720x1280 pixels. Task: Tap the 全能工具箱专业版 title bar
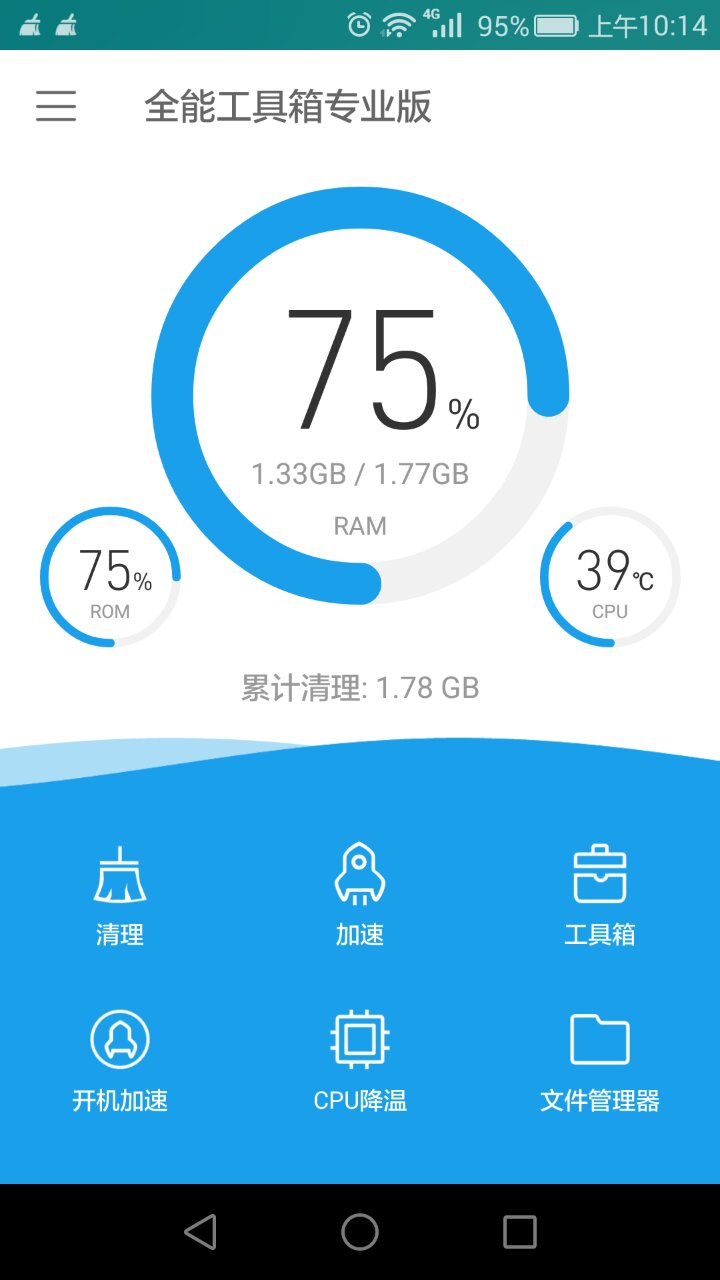click(289, 107)
